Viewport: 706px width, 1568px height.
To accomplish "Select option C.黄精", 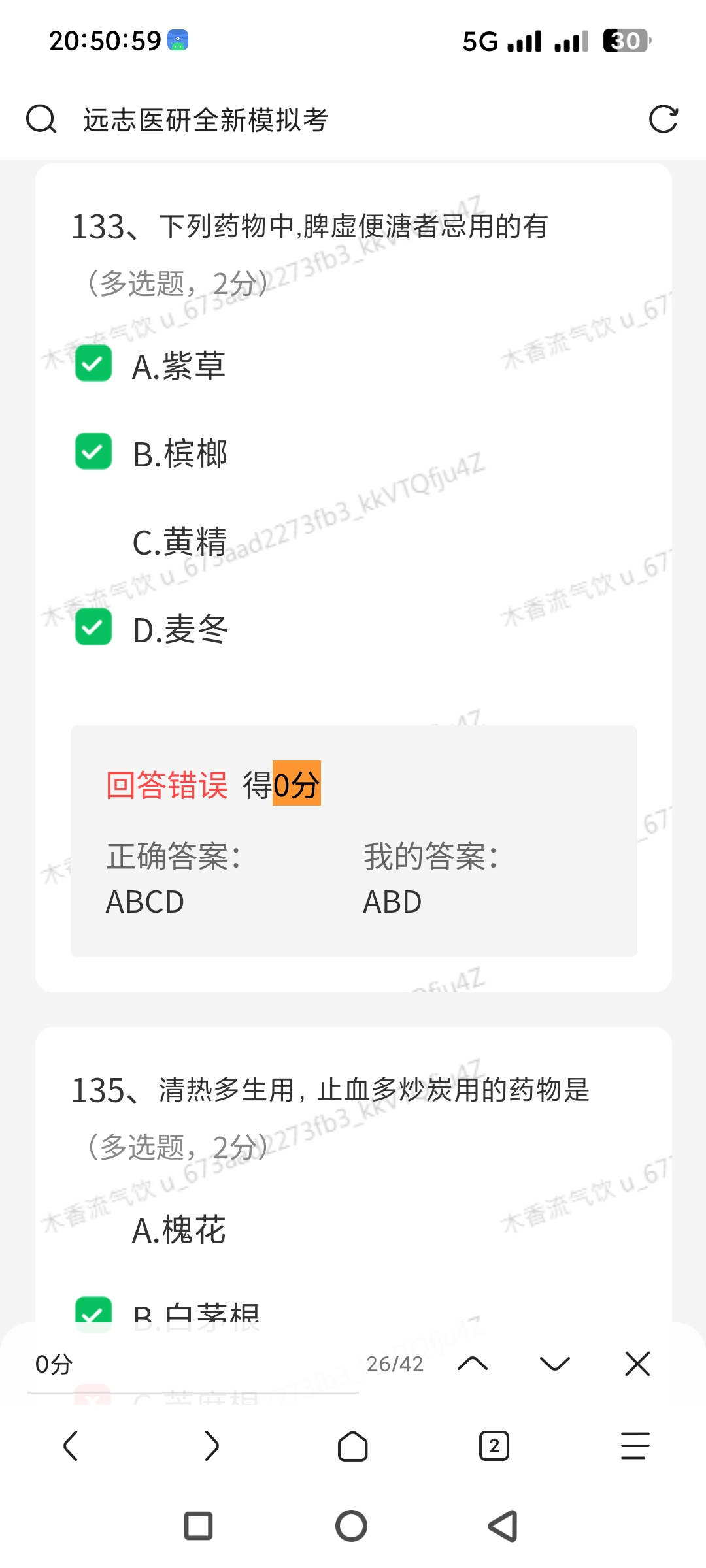I will click(179, 542).
